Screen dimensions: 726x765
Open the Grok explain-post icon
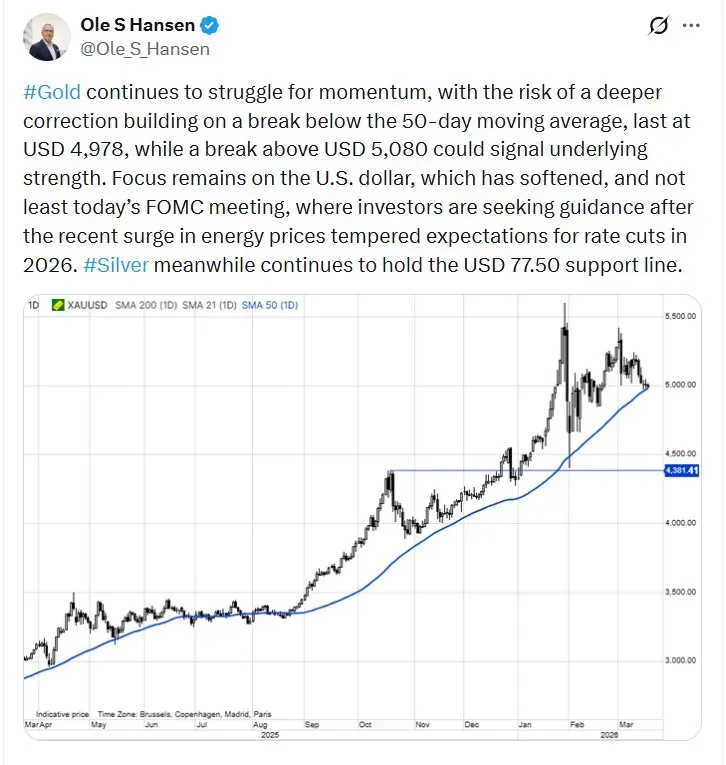click(x=658, y=27)
